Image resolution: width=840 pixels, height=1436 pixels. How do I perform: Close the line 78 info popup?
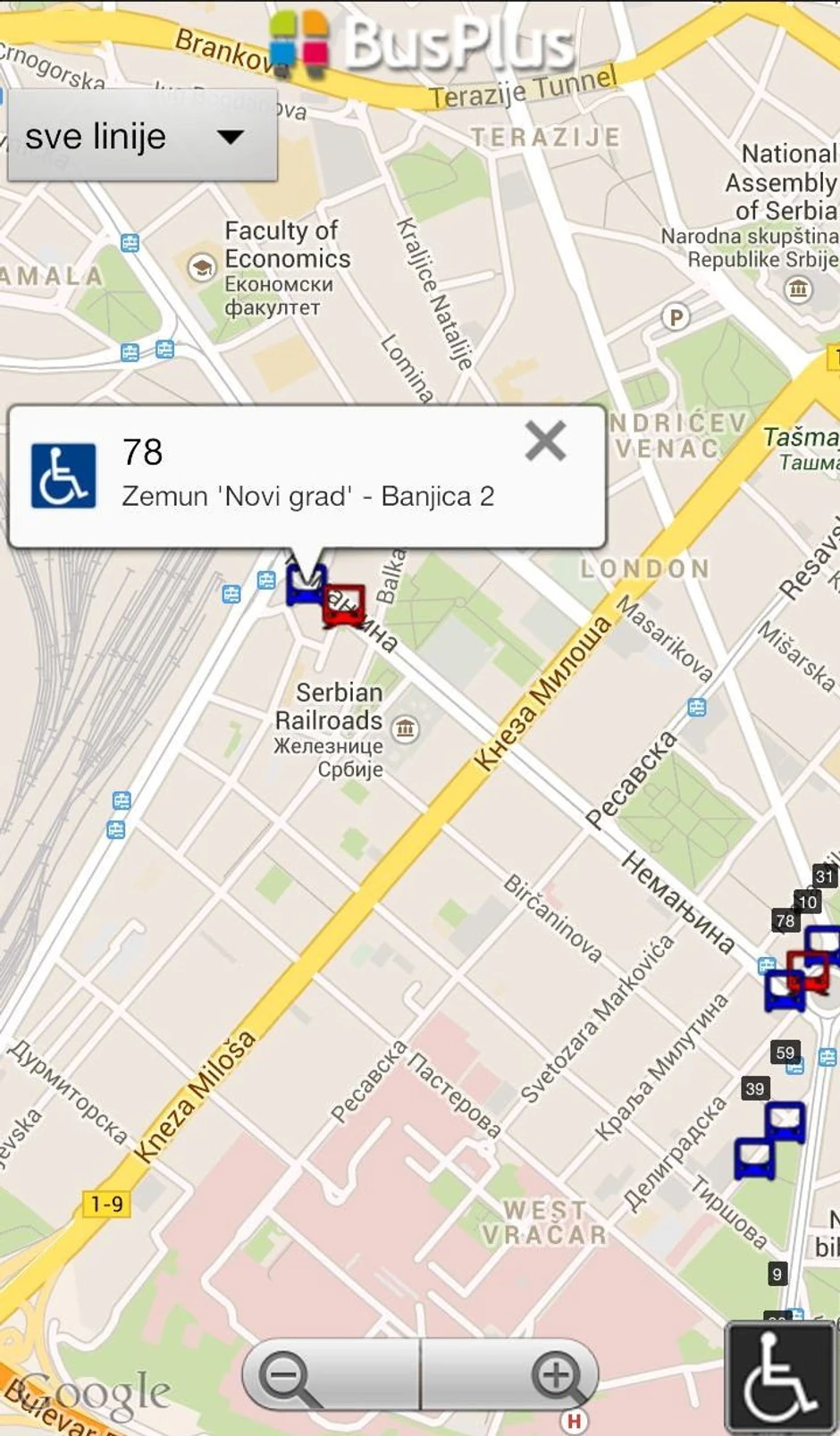[545, 441]
